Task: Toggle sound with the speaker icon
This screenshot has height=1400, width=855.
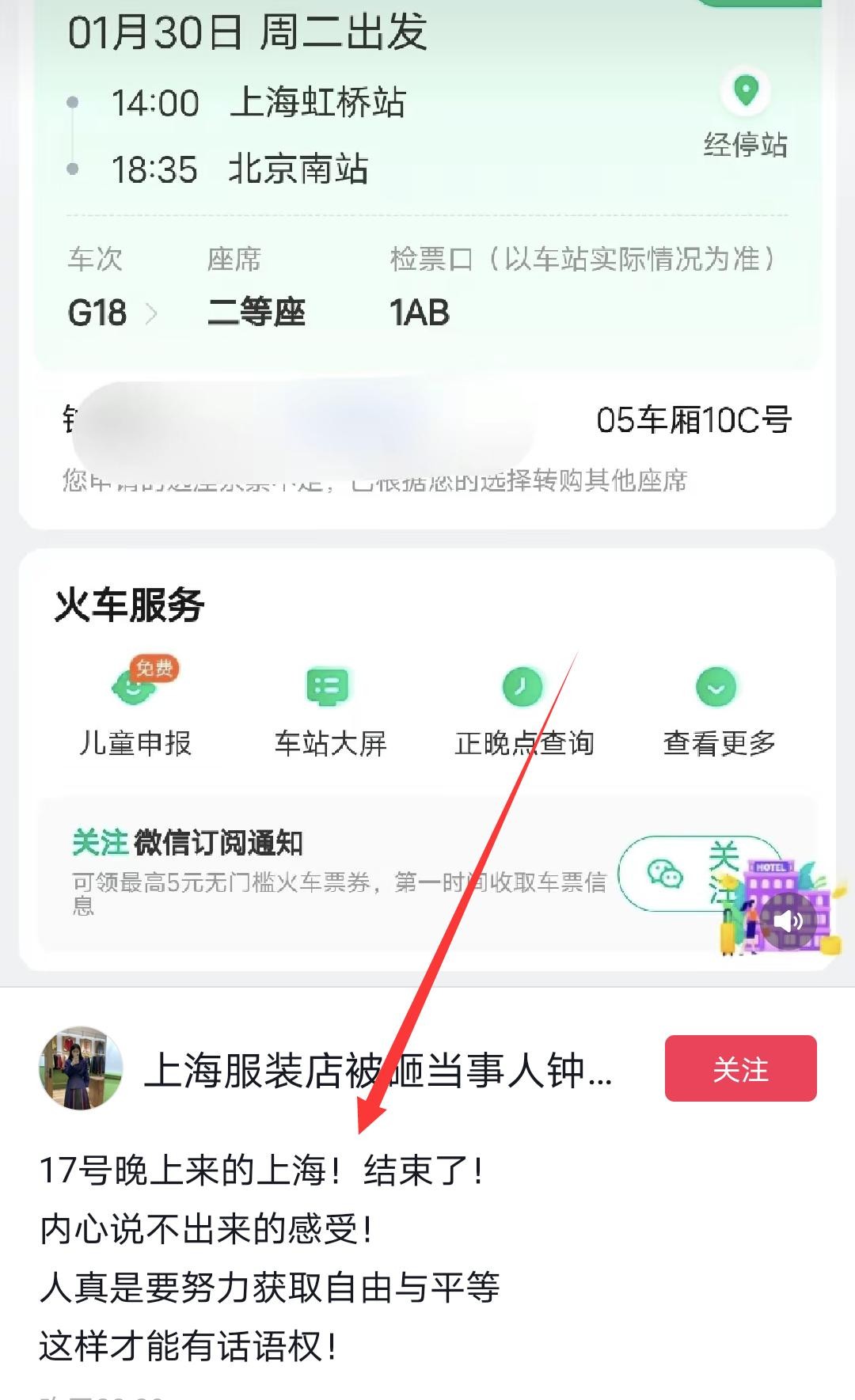Action: coord(788,920)
